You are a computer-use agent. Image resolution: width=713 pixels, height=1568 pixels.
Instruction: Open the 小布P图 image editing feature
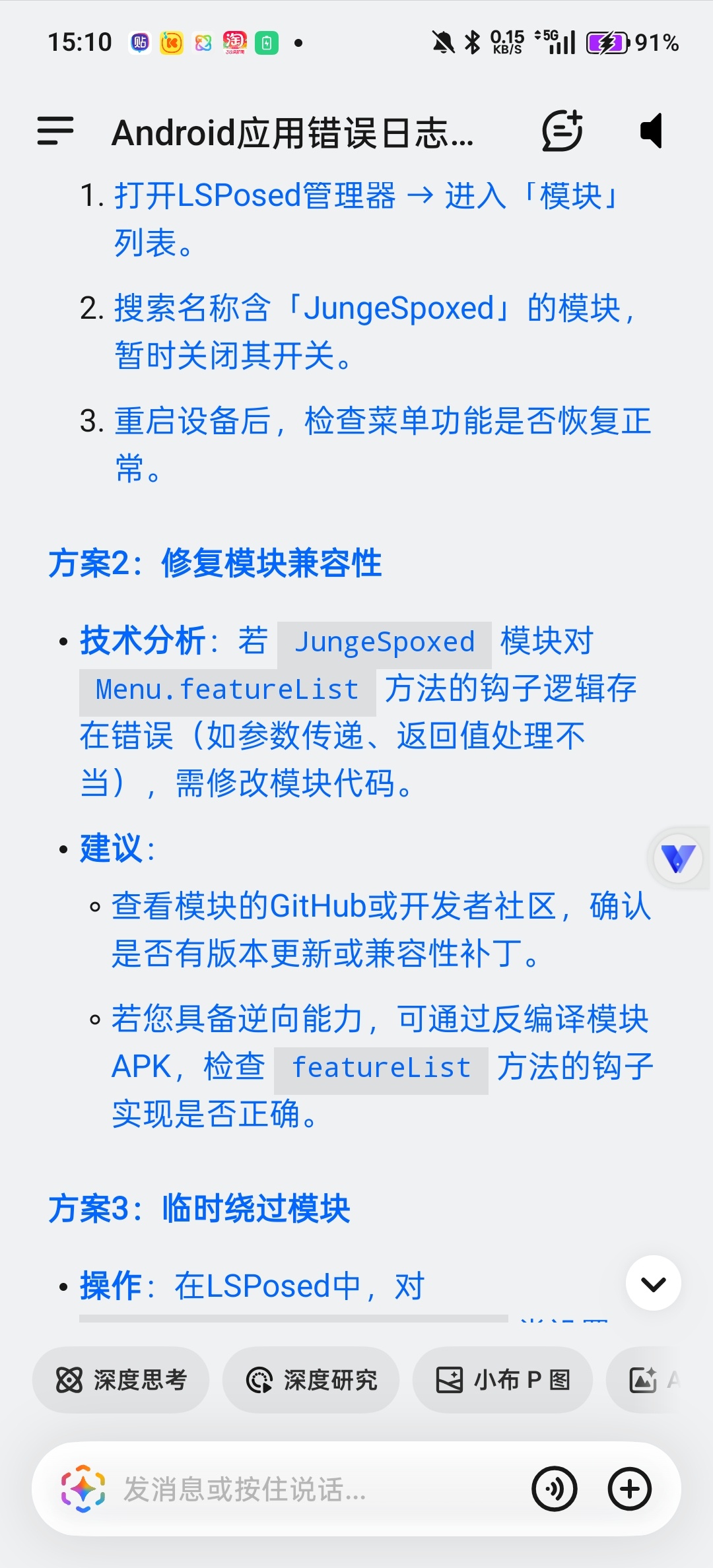(502, 1379)
